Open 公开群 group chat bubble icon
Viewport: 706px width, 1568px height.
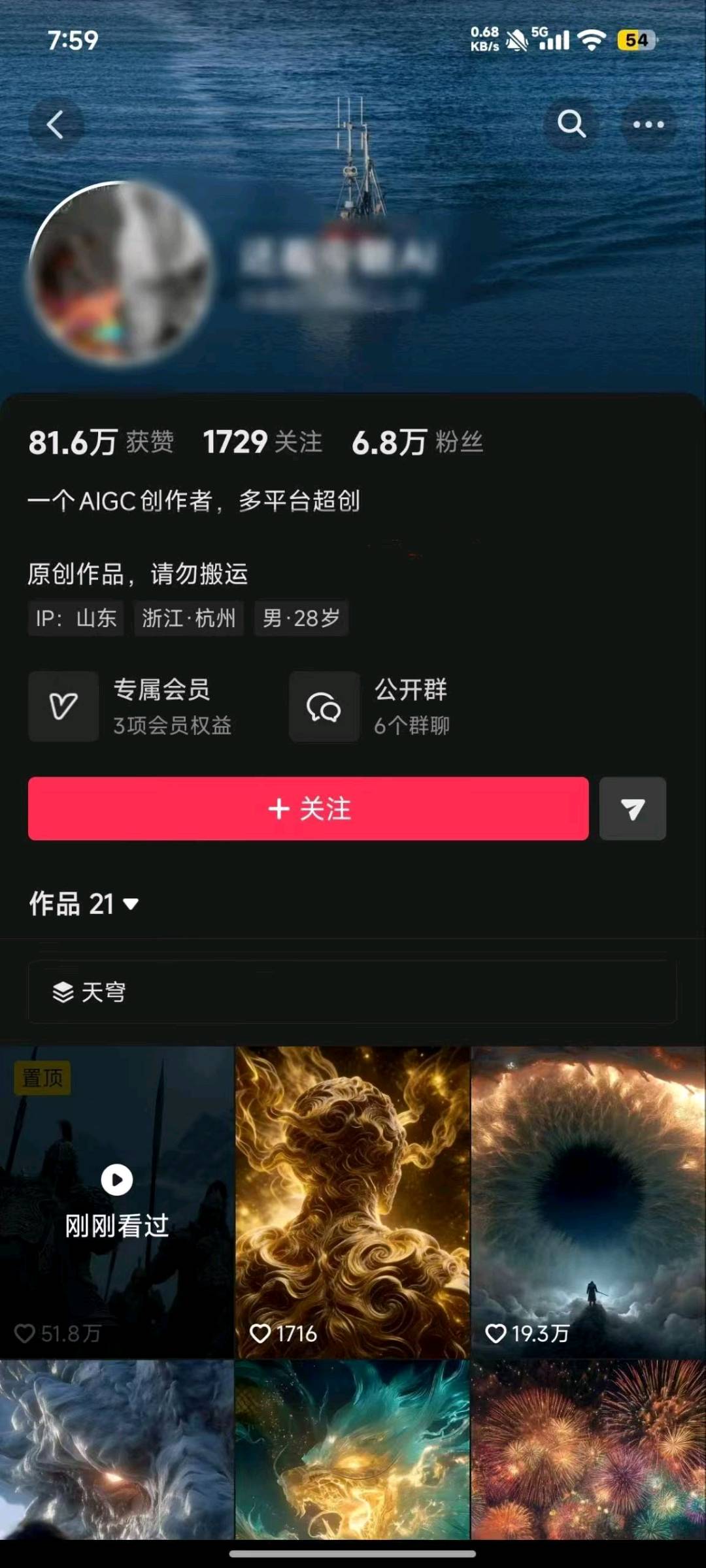click(324, 707)
